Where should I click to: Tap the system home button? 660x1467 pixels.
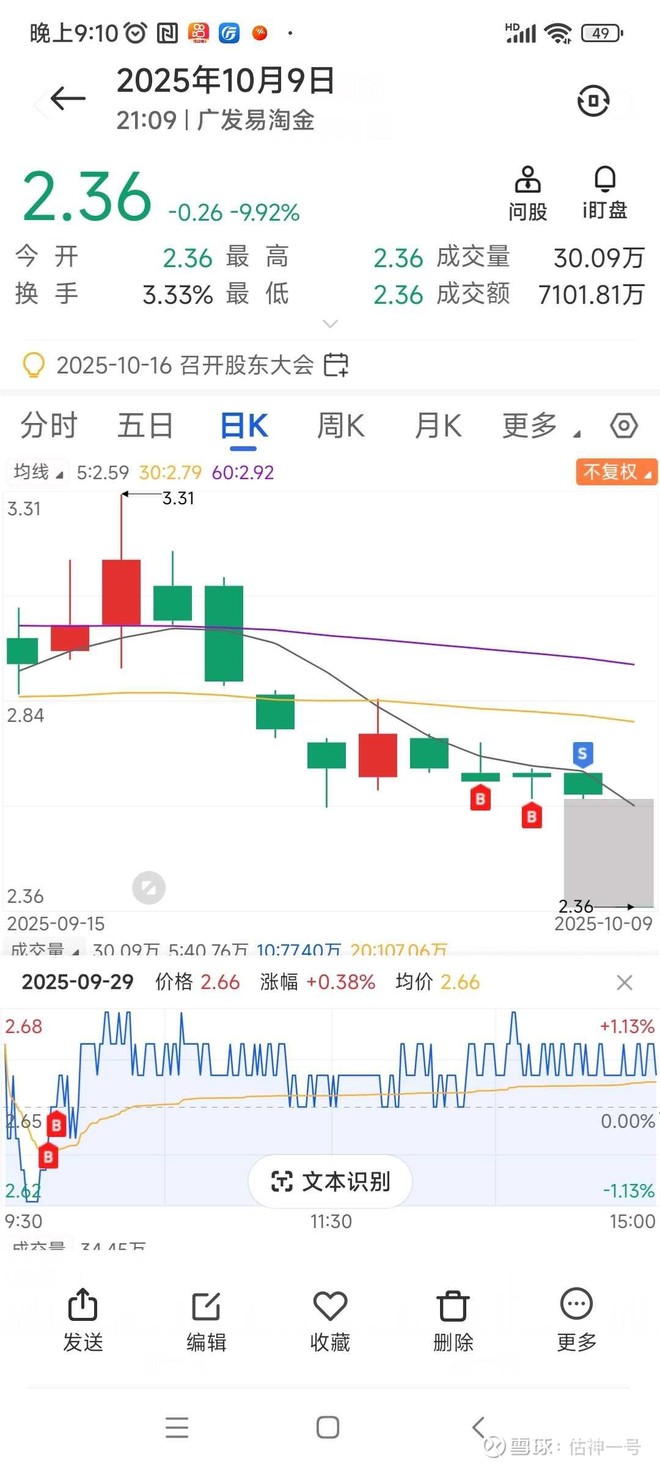click(x=328, y=1427)
